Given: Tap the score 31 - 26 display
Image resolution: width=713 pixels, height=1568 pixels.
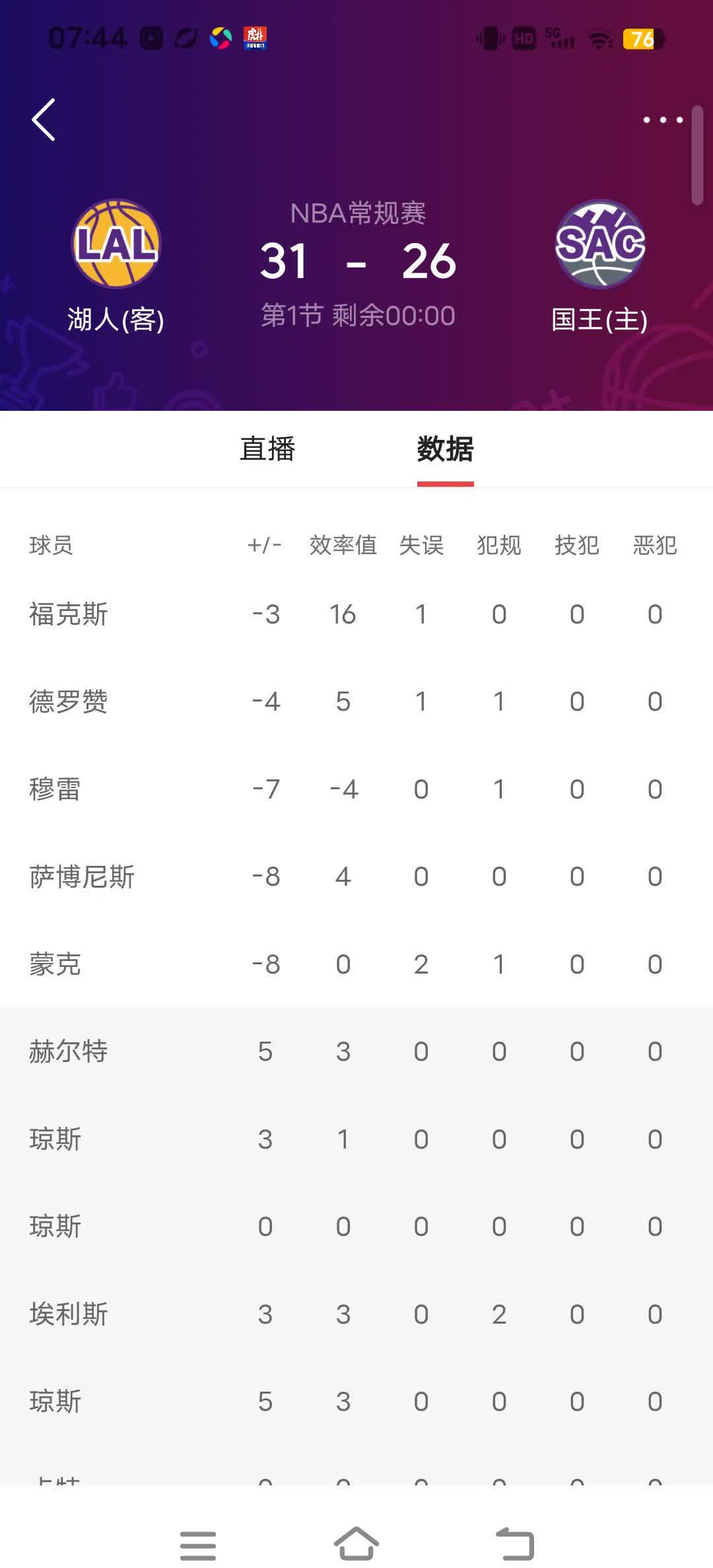Looking at the screenshot, I should pyautogui.click(x=358, y=261).
